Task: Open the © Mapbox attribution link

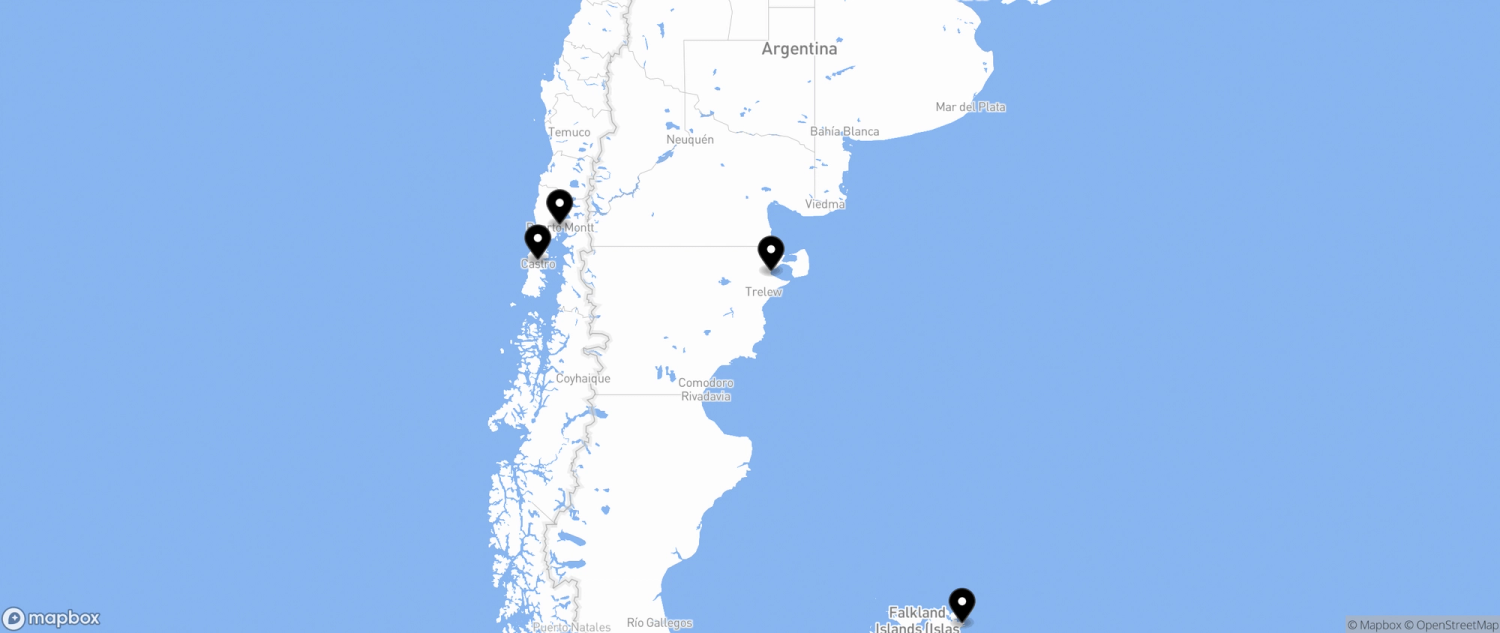Action: click(1374, 625)
